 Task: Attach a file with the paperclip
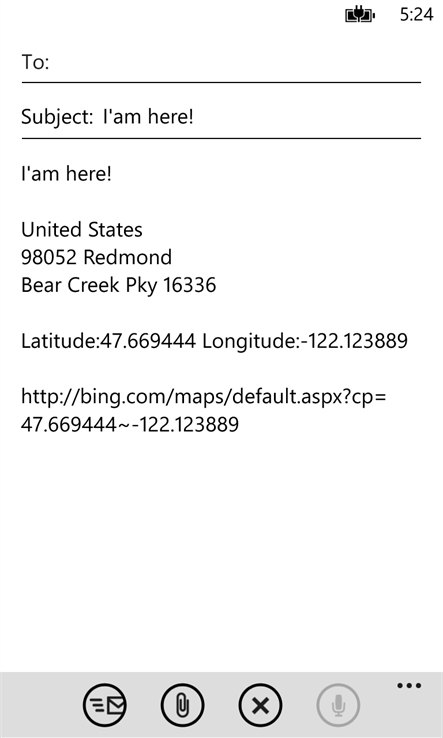tap(183, 705)
